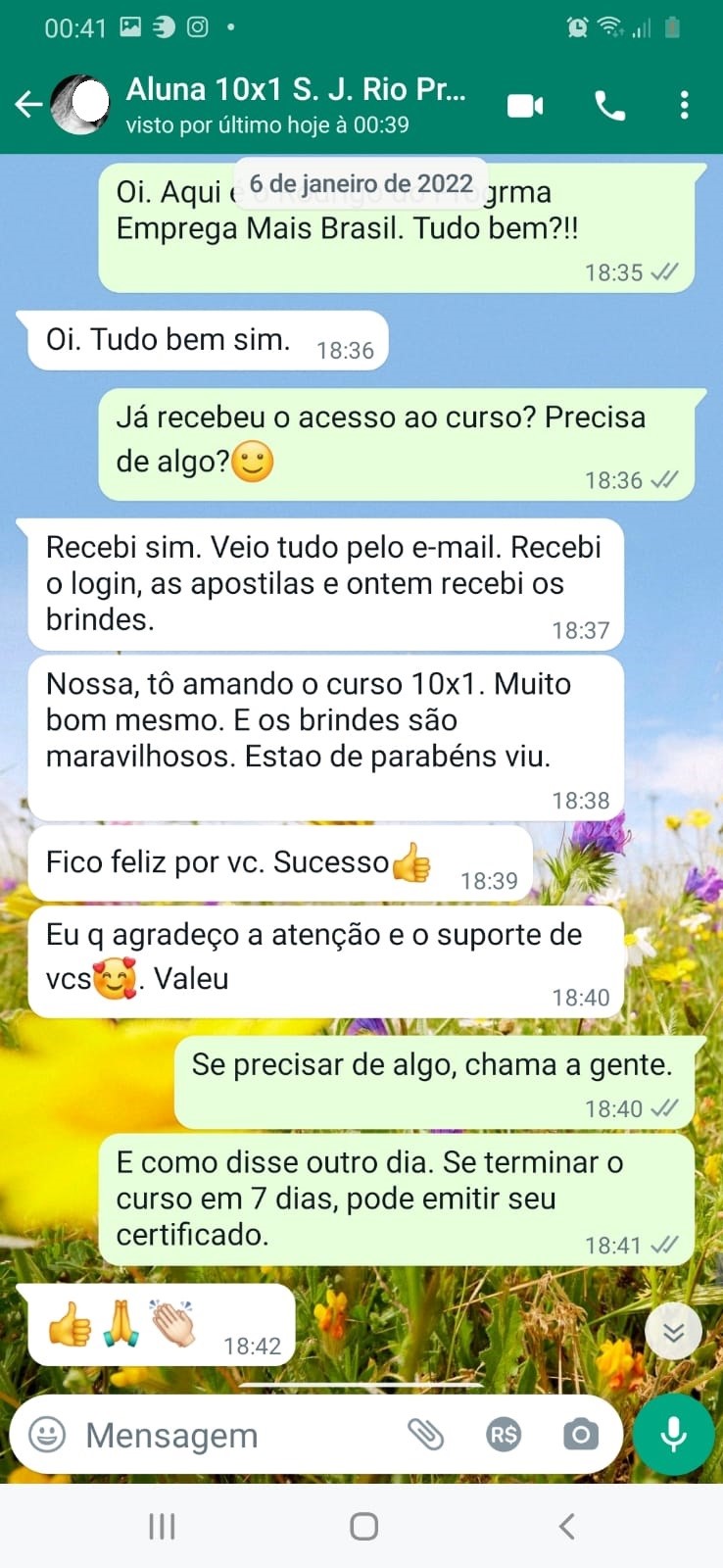
Task: Open Aluna 10x1 contact info
Action: coord(294,104)
